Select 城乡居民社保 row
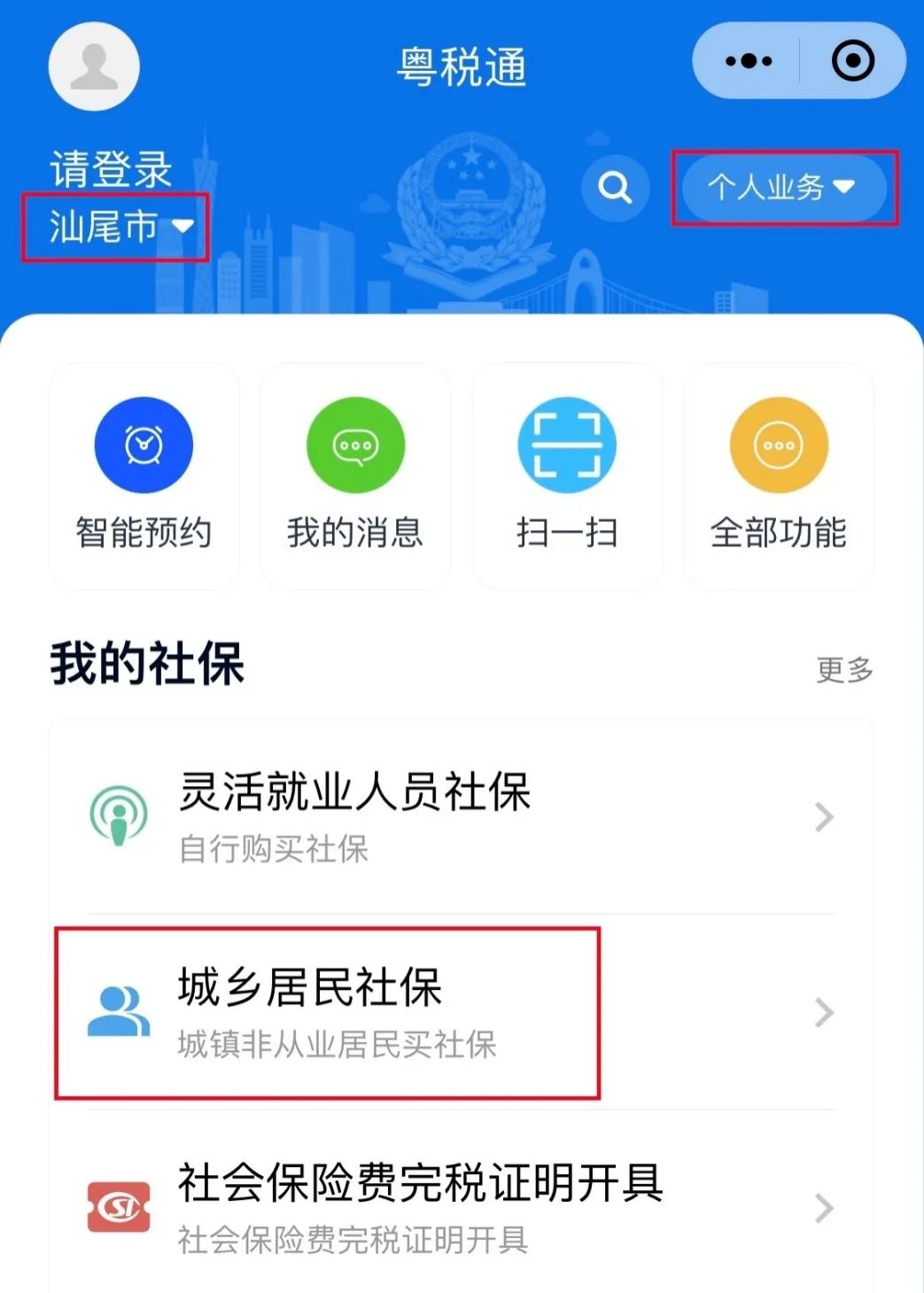924x1293 pixels. (x=461, y=1012)
